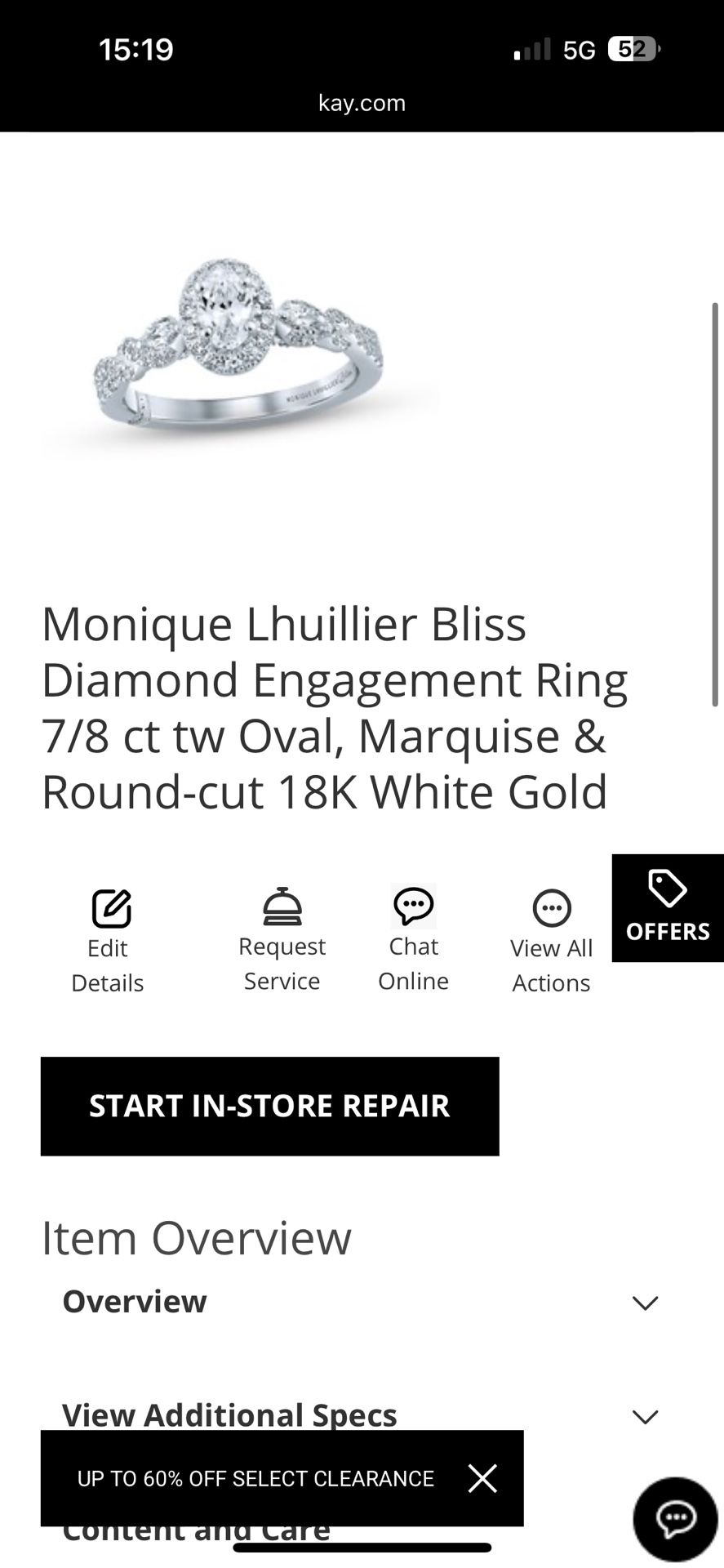Dismiss the clearance promotion banner

(482, 1478)
